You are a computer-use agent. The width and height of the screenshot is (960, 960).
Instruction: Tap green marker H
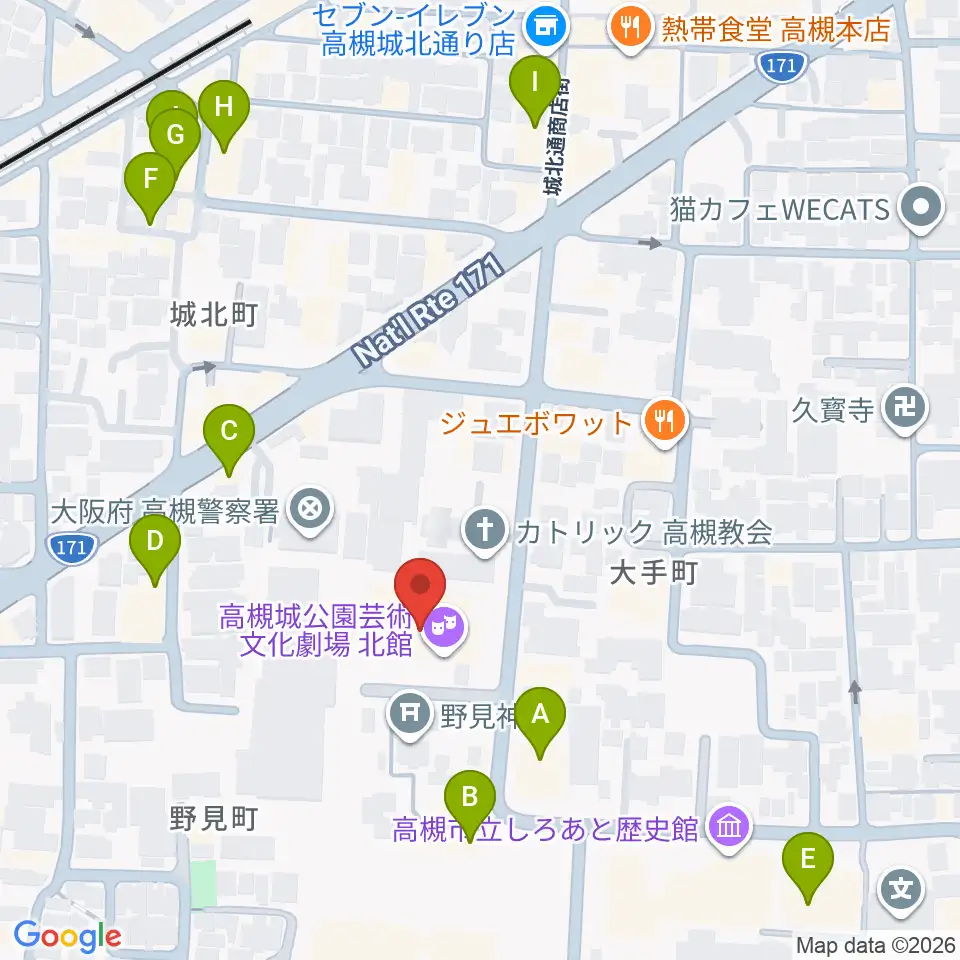tap(224, 113)
